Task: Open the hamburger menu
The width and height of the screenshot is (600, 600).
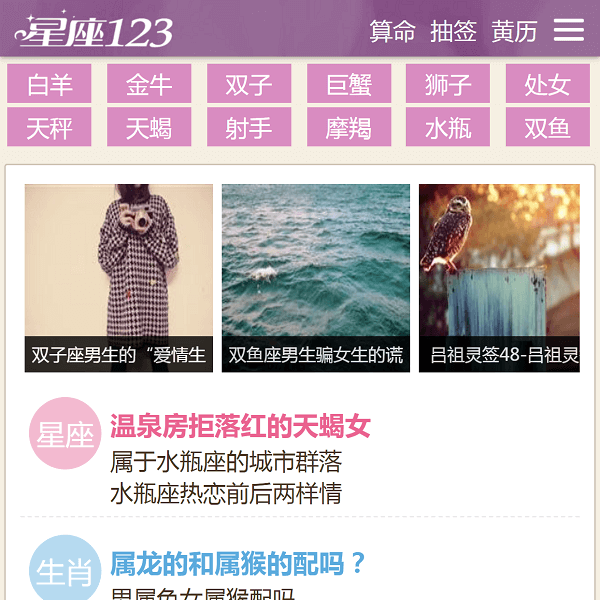Action: click(x=569, y=30)
